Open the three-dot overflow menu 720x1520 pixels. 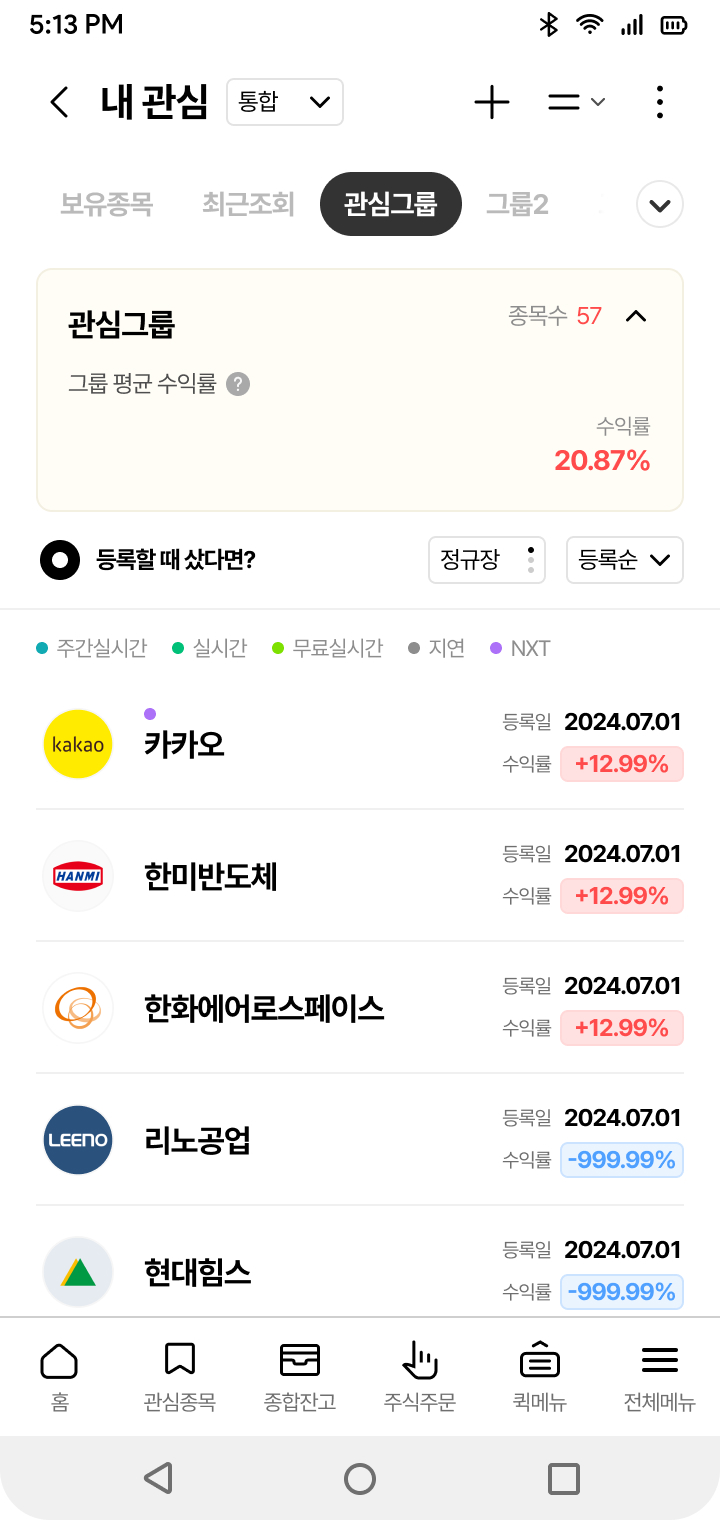[660, 101]
